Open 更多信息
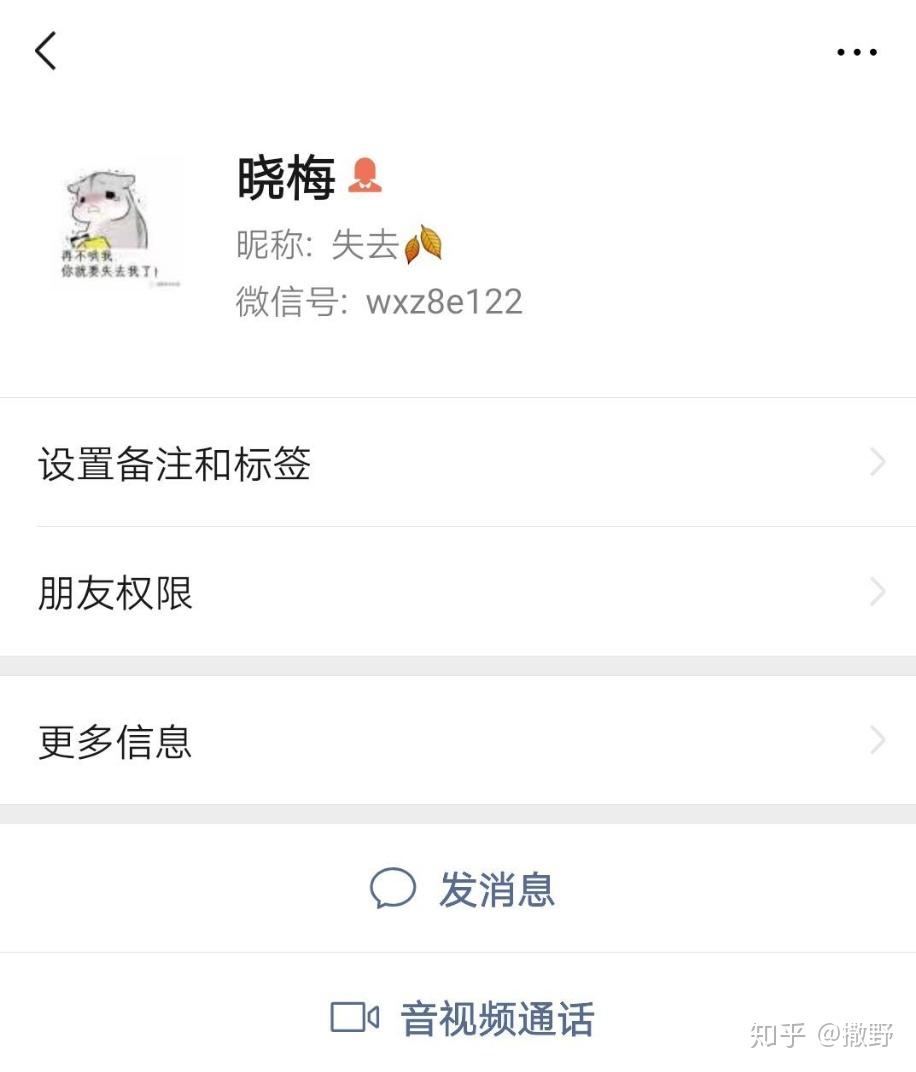Screen dimensions: 916x1072 click(x=458, y=741)
